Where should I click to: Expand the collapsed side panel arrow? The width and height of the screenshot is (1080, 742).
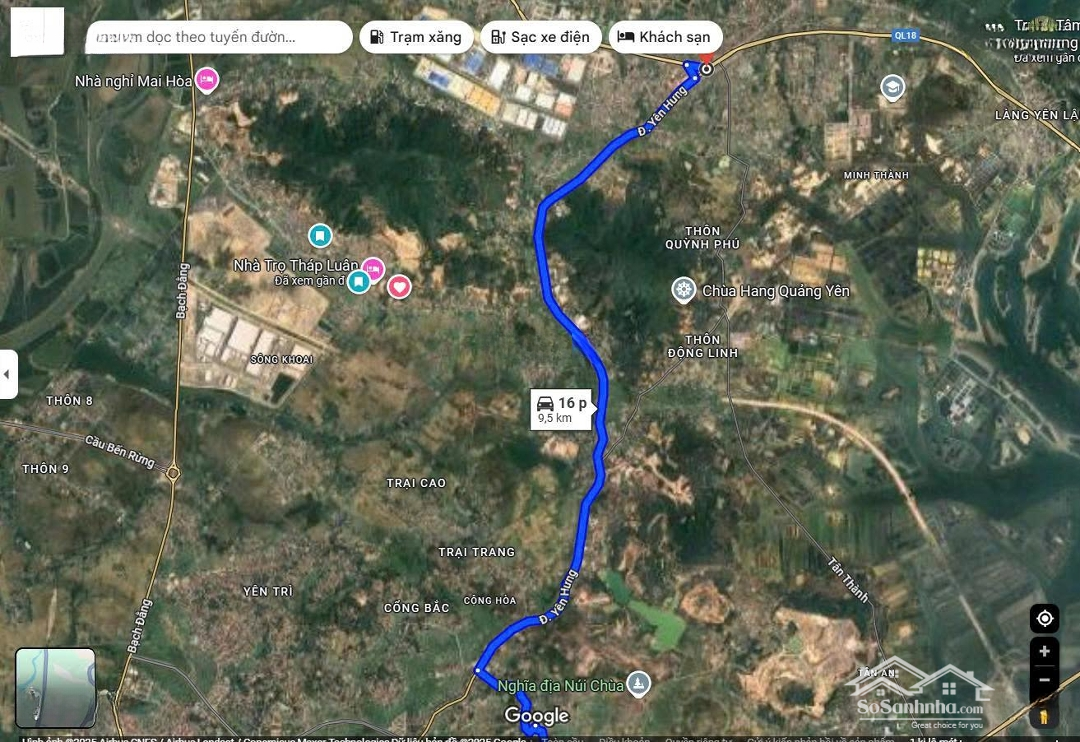[8, 374]
